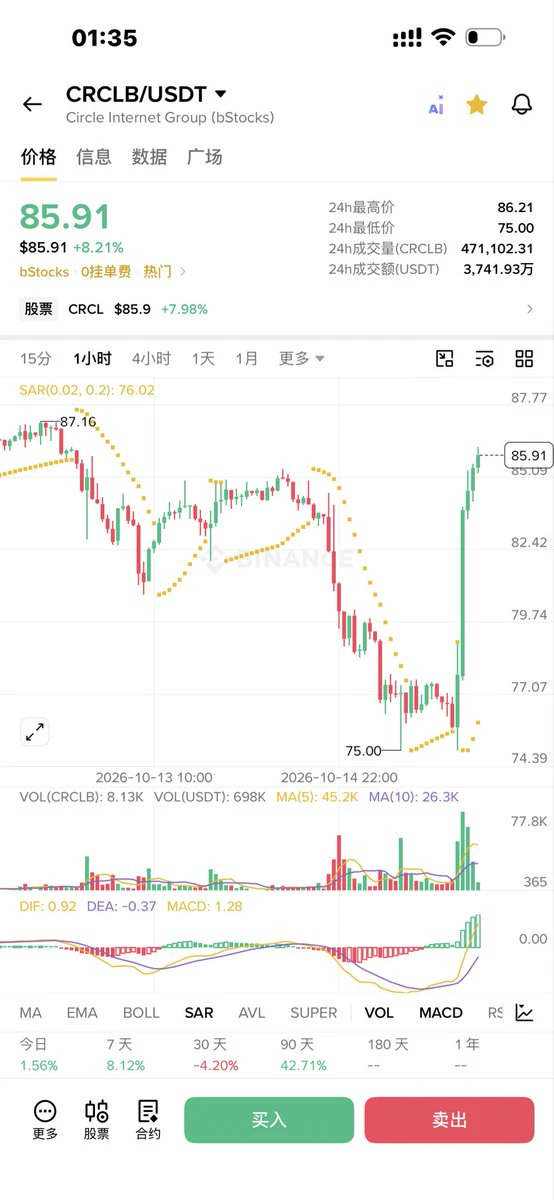The image size is (554, 1200).
Task: Select the BOLL indicator
Action: coord(141,1012)
